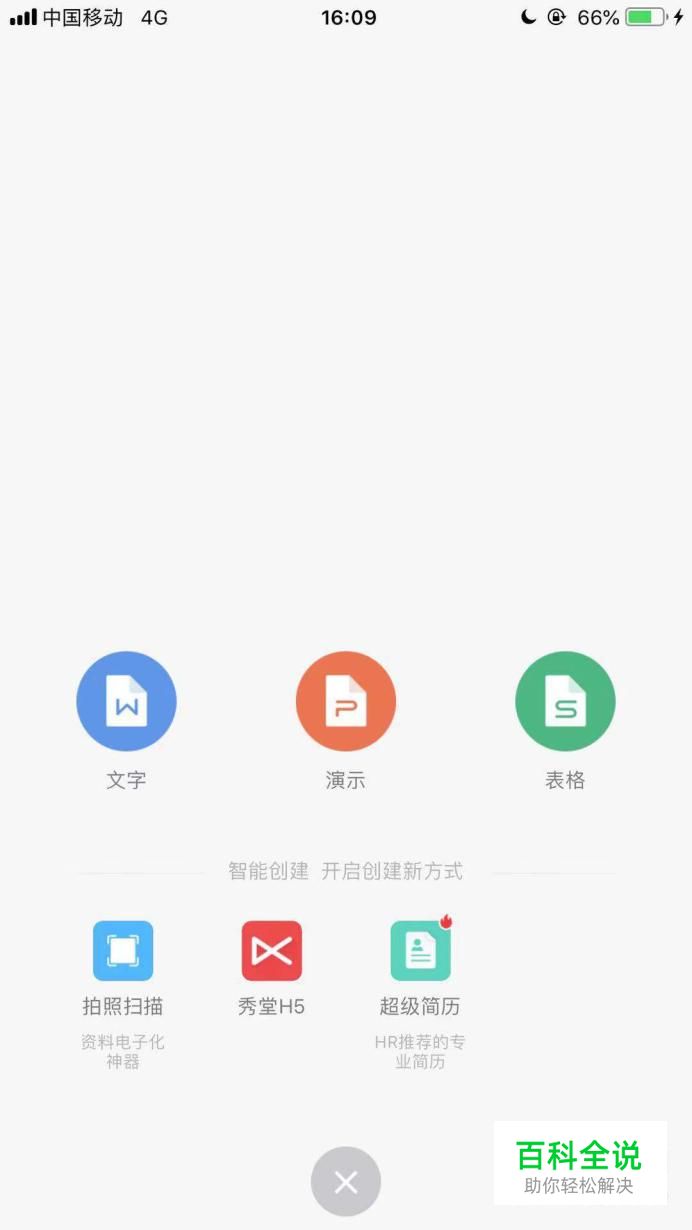Open 秀堂H5 creator
Image resolution: width=692 pixels, height=1230 pixels.
271,951
